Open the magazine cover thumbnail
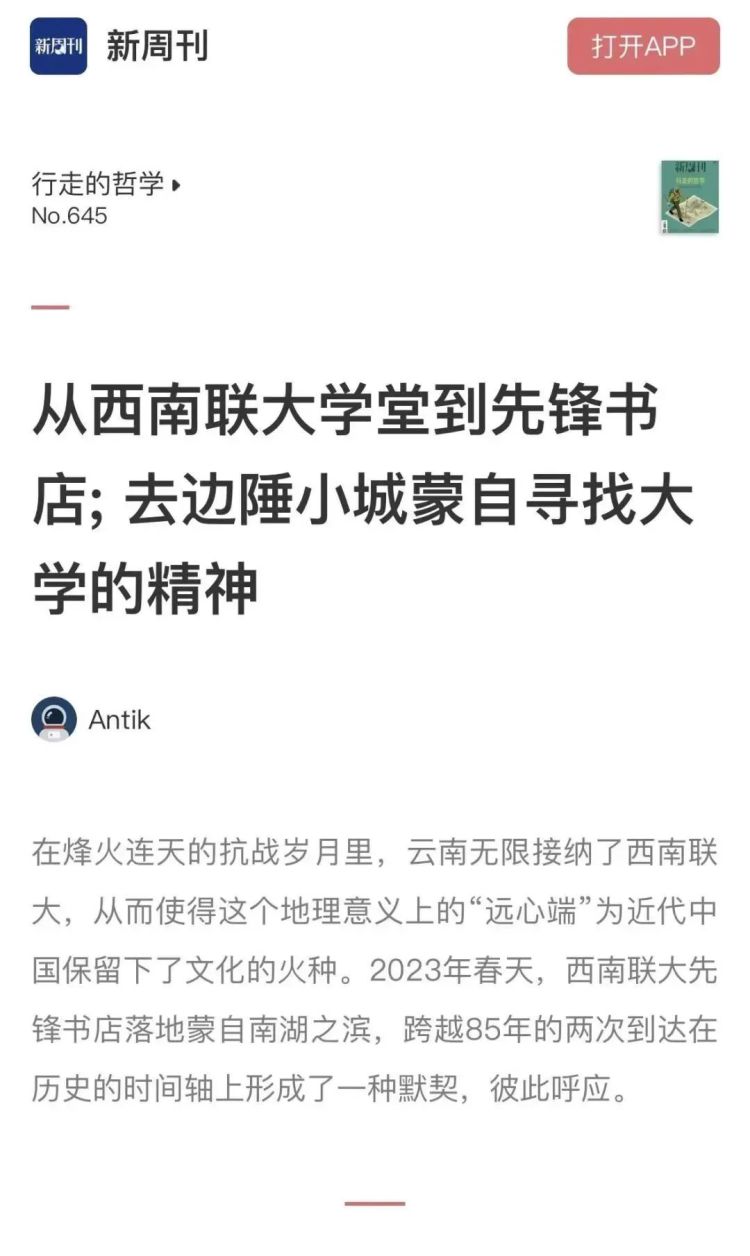Screen dimensions: 750x1256 coord(690,197)
